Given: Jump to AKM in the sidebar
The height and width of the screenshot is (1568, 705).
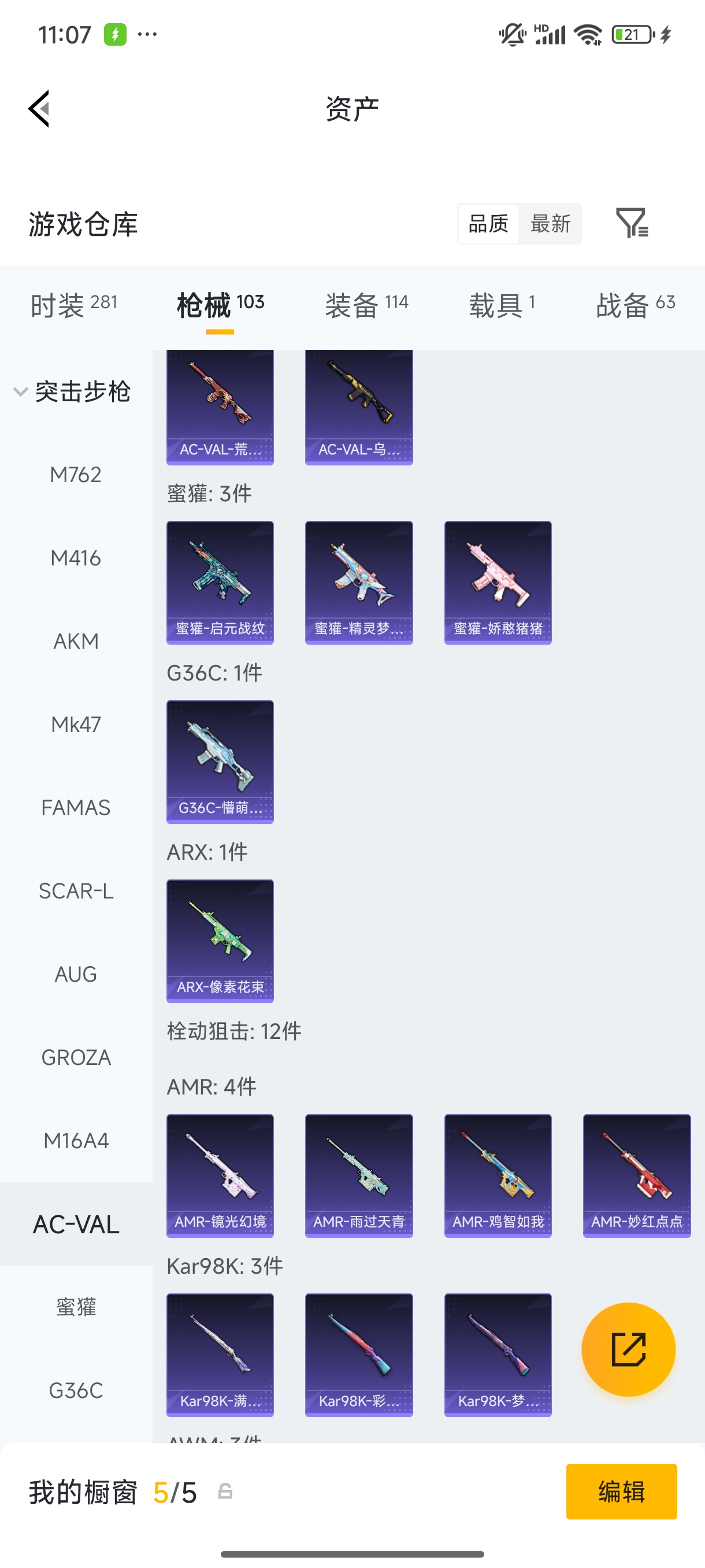Looking at the screenshot, I should point(76,641).
